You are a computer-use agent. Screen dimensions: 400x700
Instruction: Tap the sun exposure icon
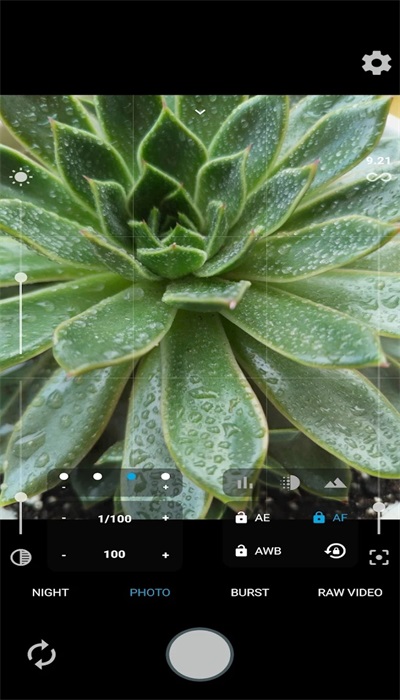[21, 177]
